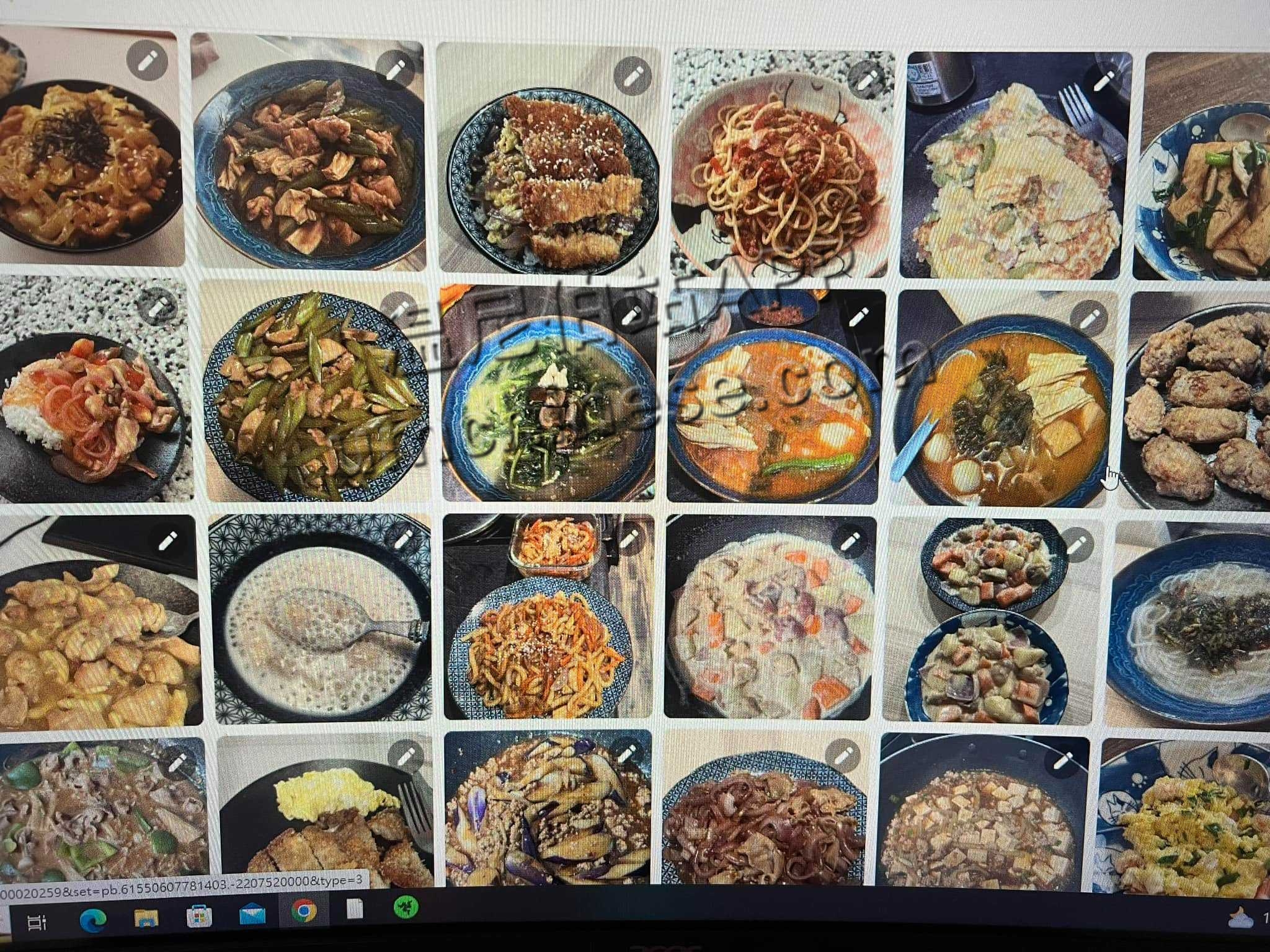Viewport: 1270px width, 952px height.
Task: Edit the pork cutlet with scrambled egg photo
Action: coord(405,756)
